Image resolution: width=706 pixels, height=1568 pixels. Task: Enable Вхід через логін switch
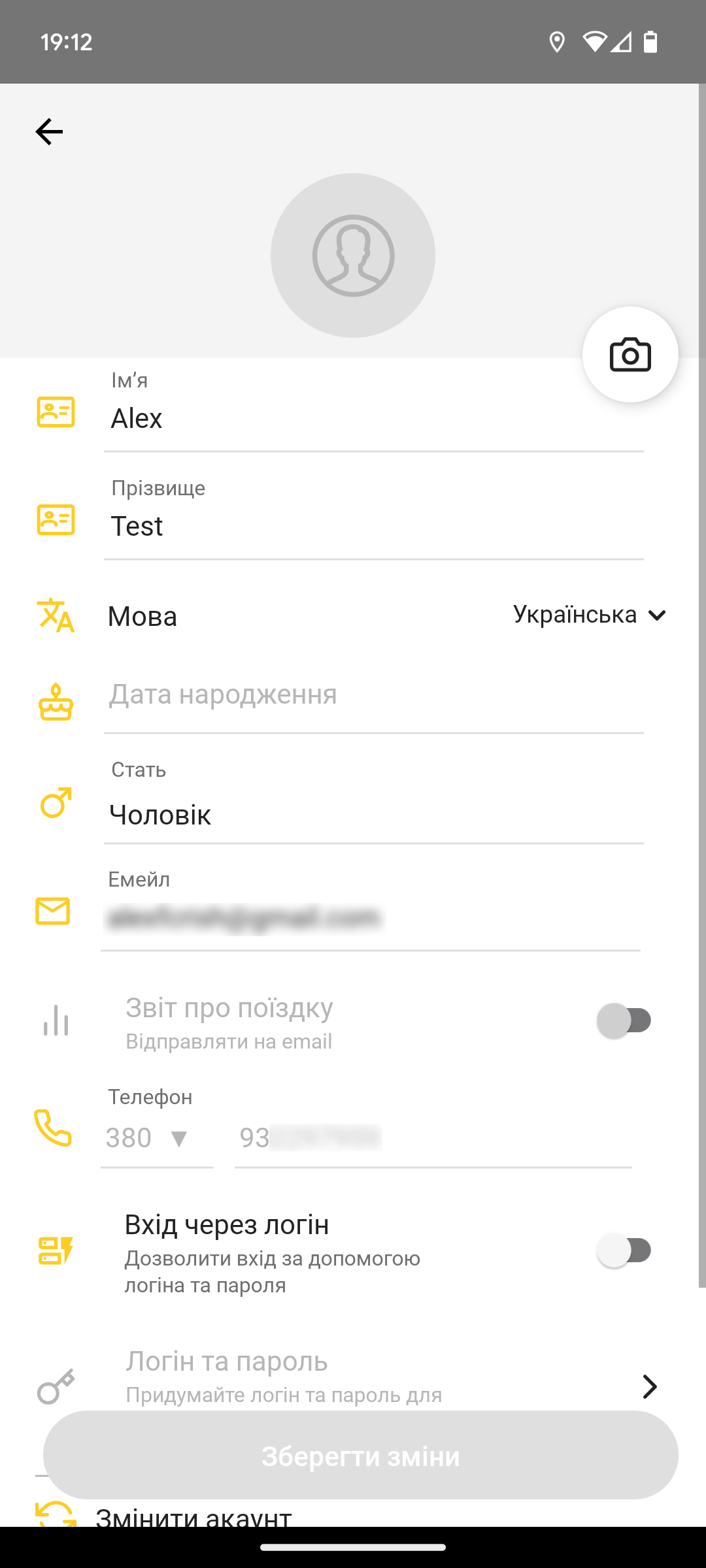click(624, 1250)
